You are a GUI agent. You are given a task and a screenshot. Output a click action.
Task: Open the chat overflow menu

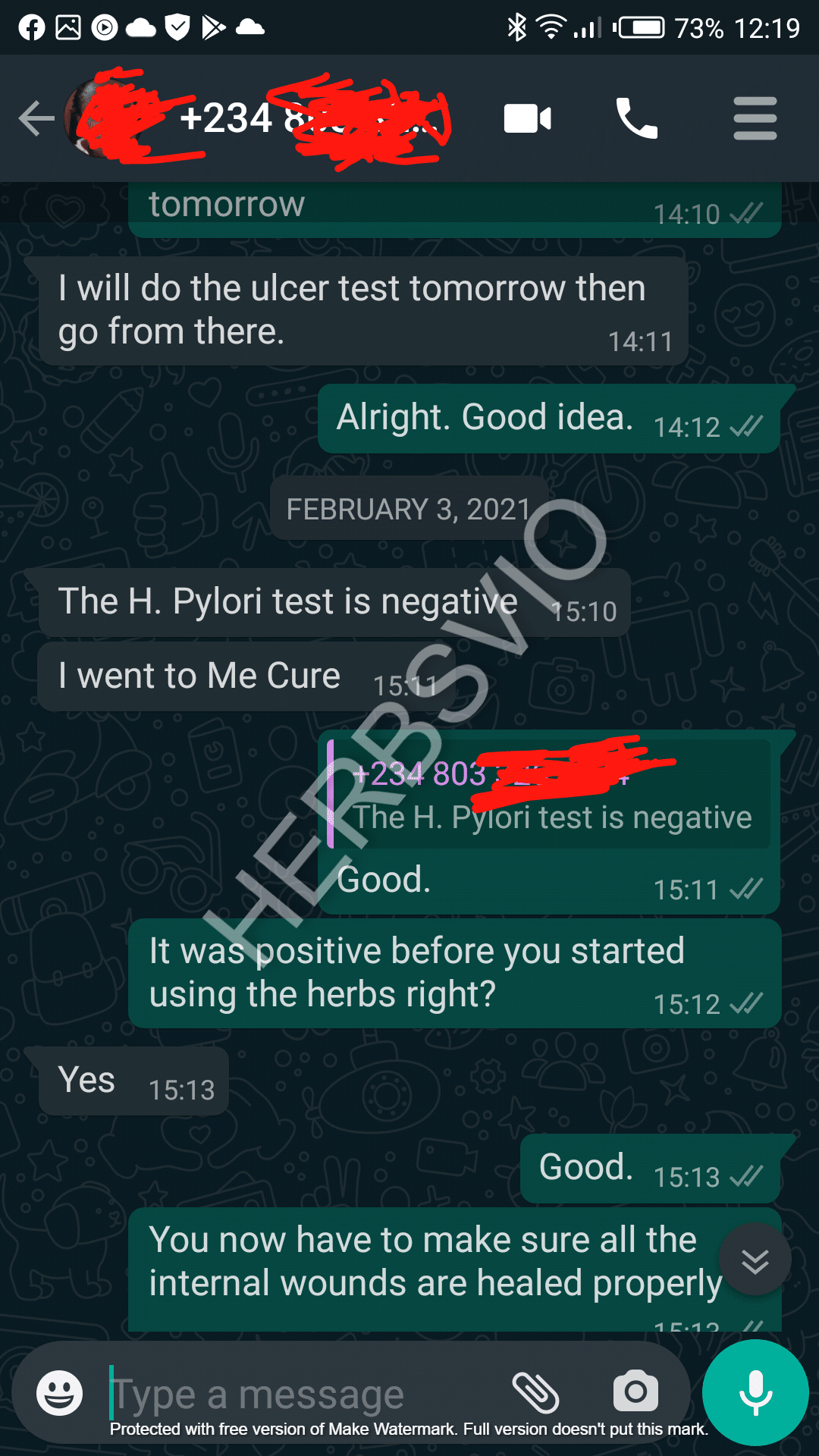(755, 119)
